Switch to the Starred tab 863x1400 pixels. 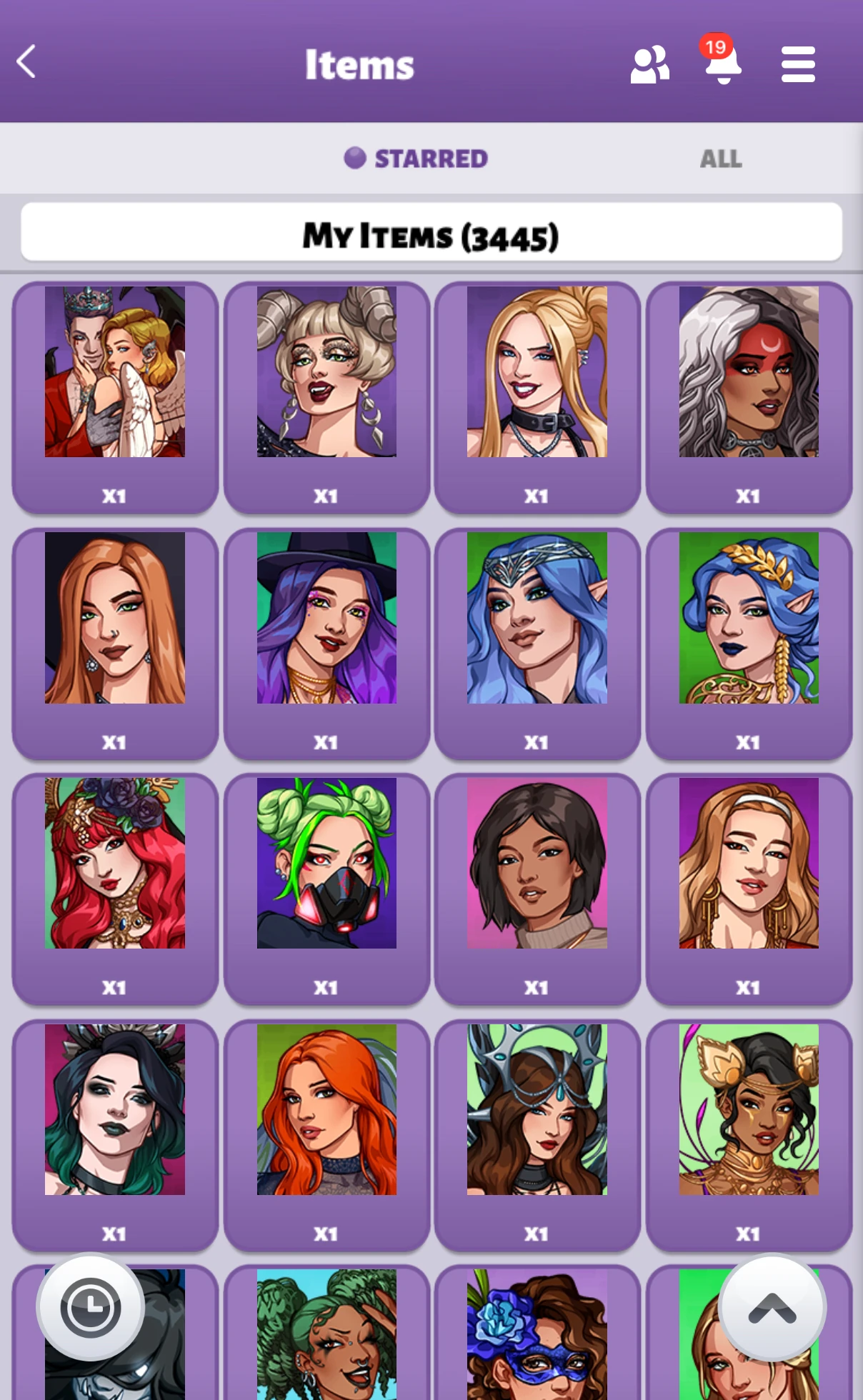(416, 159)
